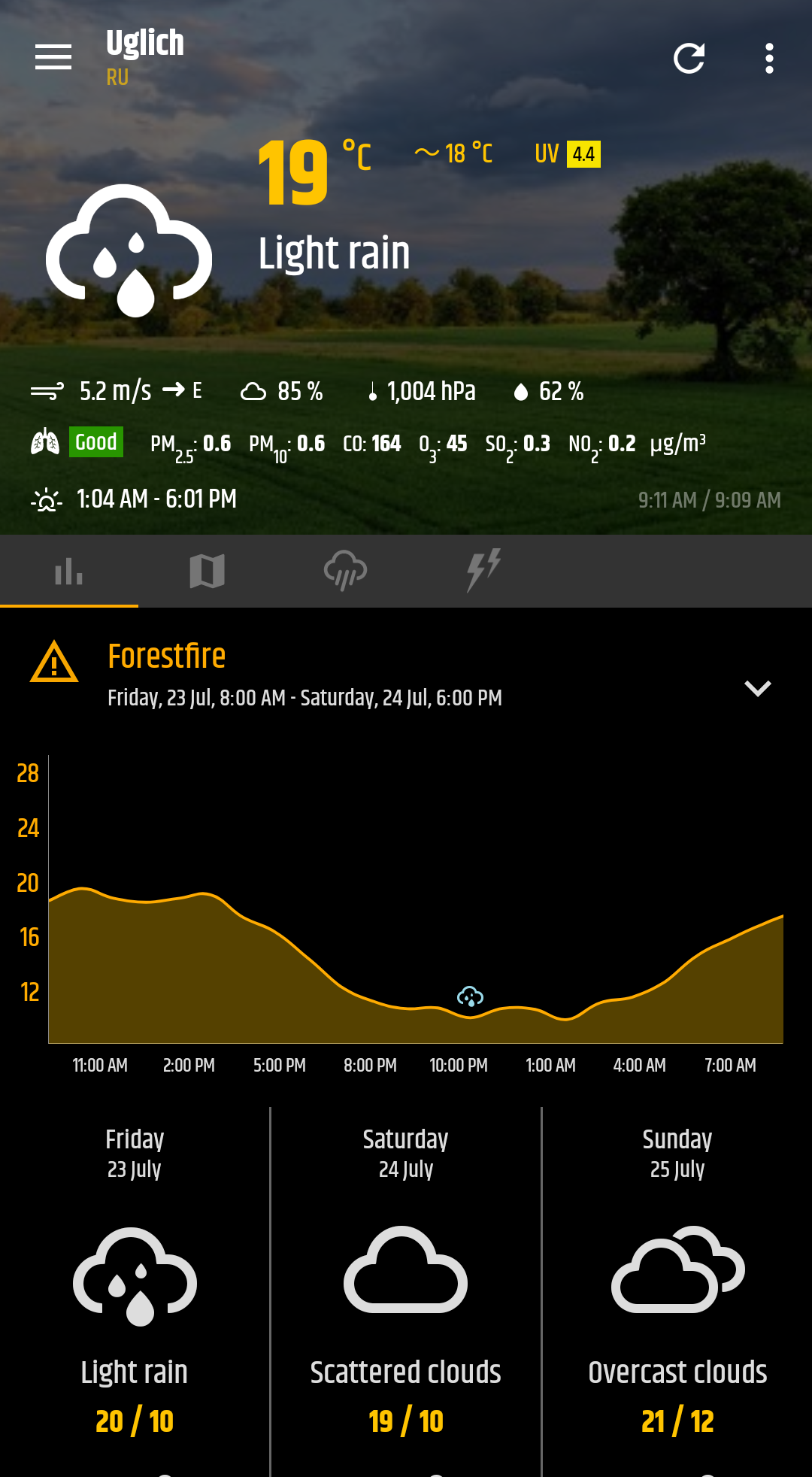Switch to the lightning tab
The height and width of the screenshot is (1477, 812).
pyautogui.click(x=483, y=571)
